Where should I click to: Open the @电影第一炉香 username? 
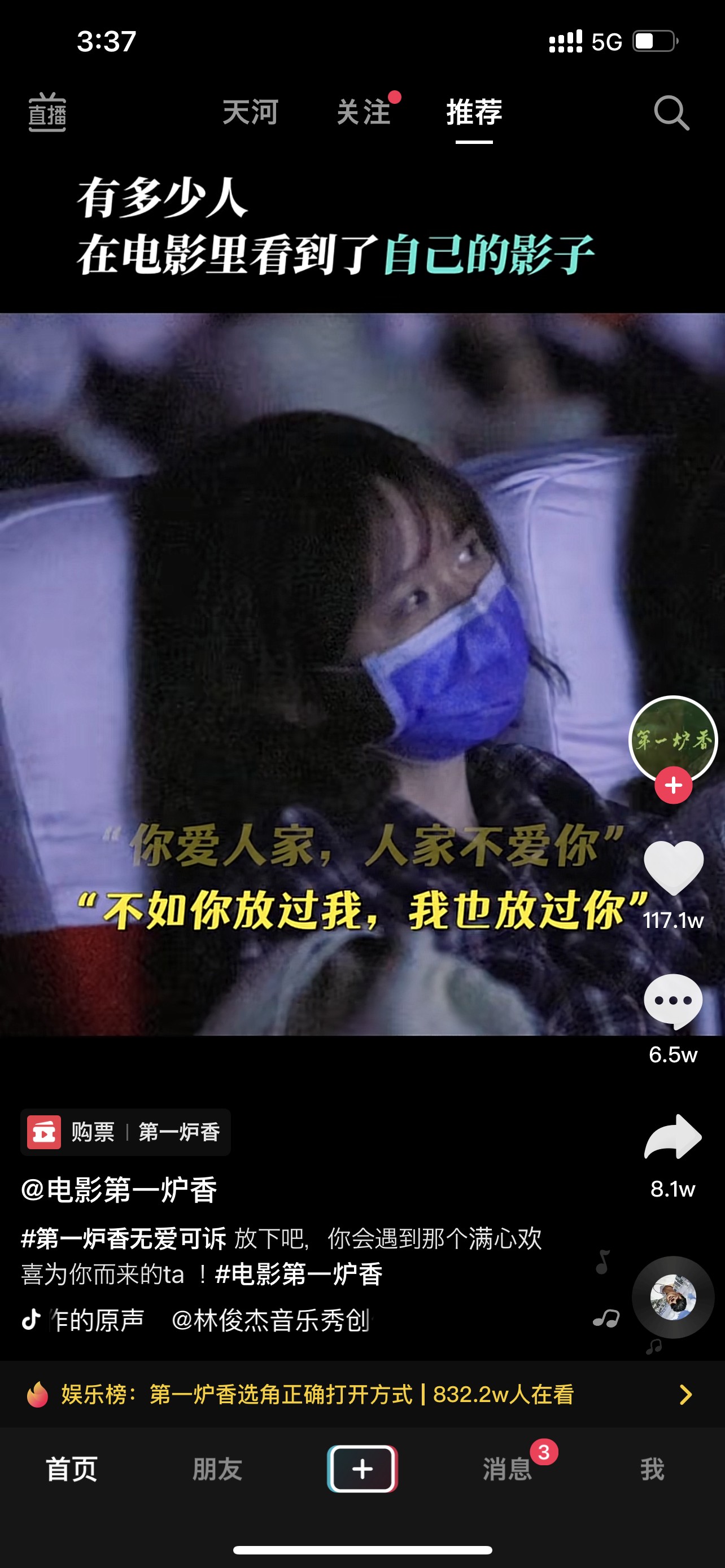coord(119,1189)
